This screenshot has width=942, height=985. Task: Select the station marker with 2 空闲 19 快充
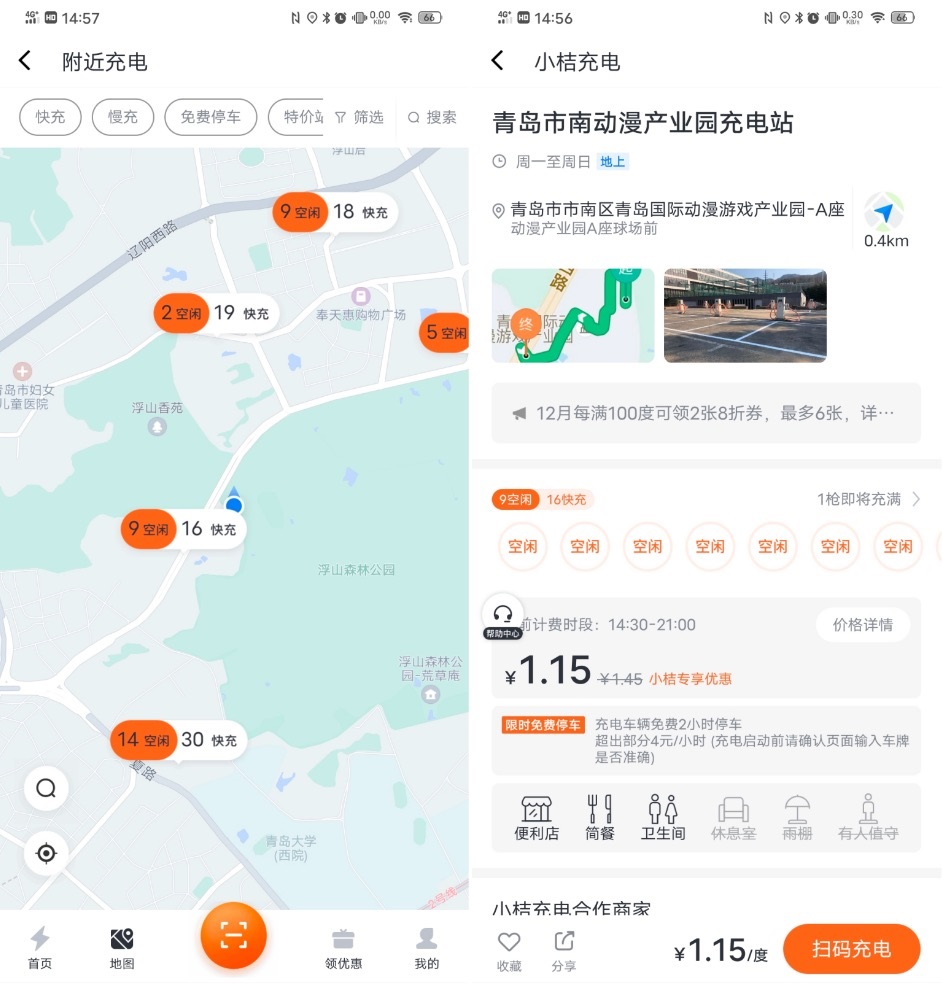point(215,313)
